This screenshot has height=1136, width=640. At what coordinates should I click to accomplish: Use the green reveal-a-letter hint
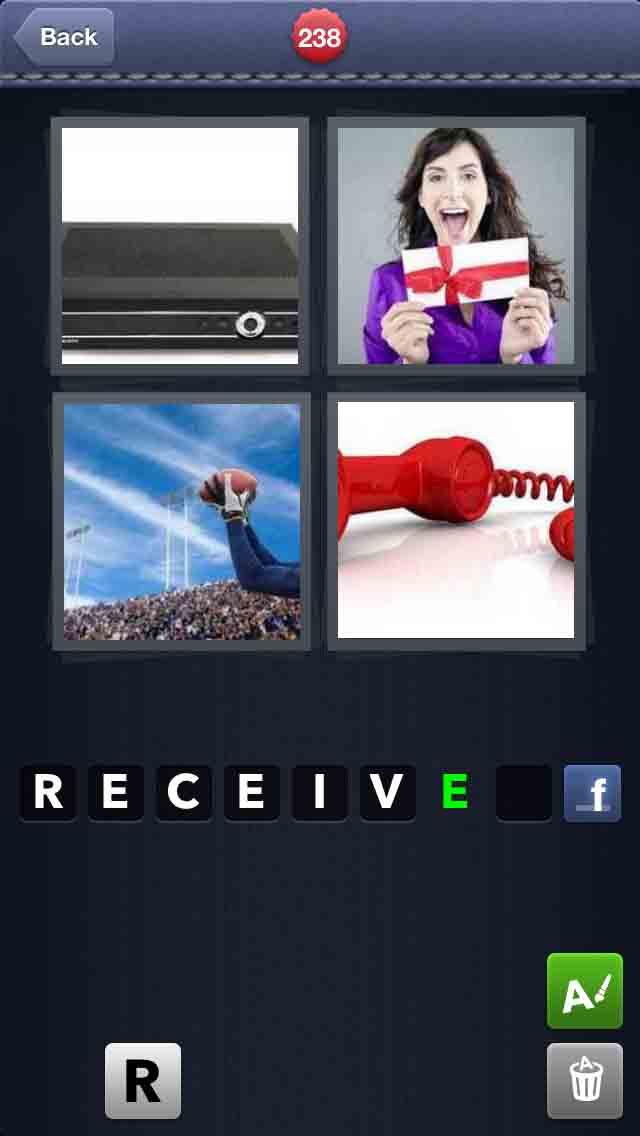click(585, 990)
